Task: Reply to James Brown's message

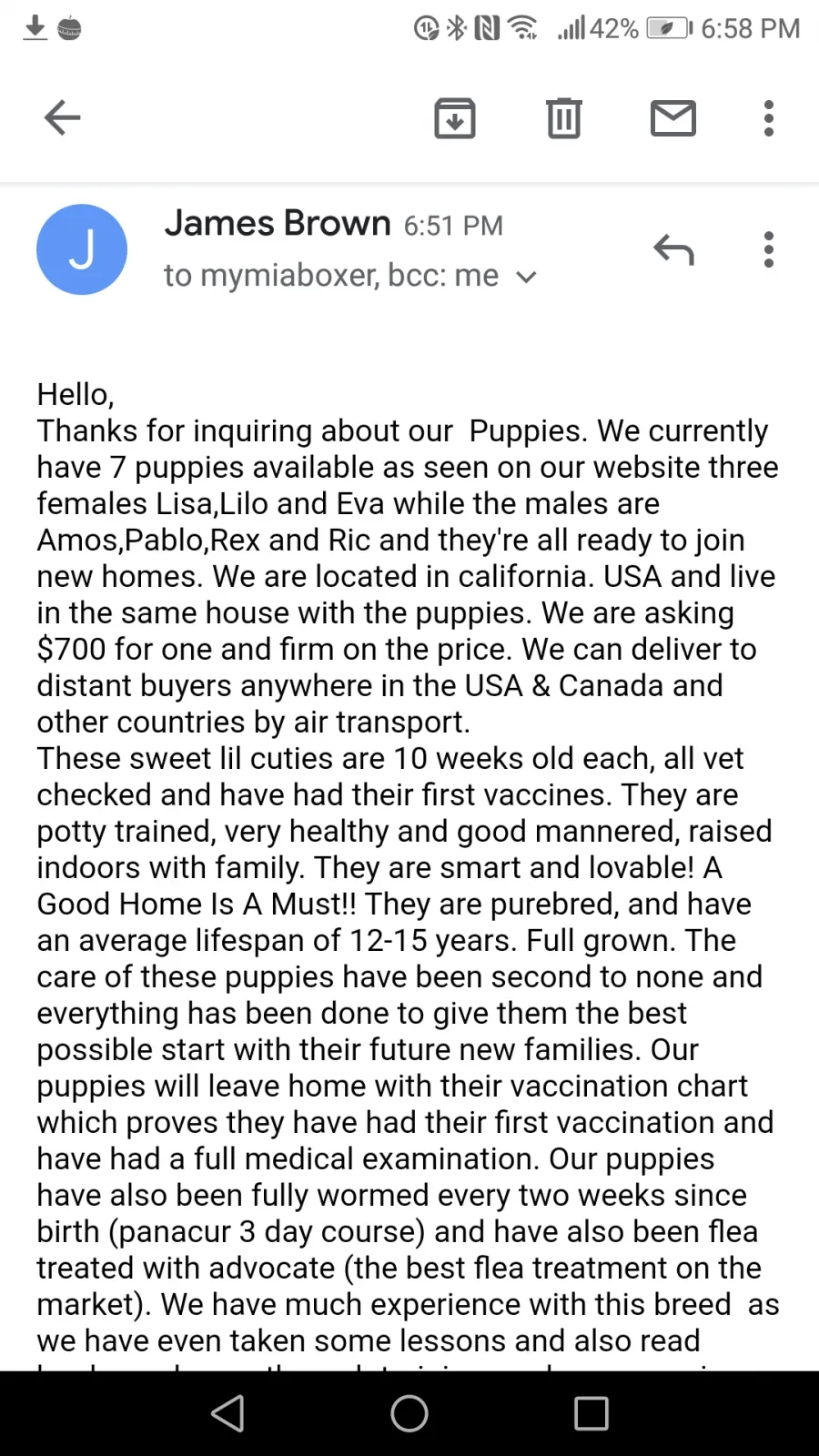Action: coord(673,249)
